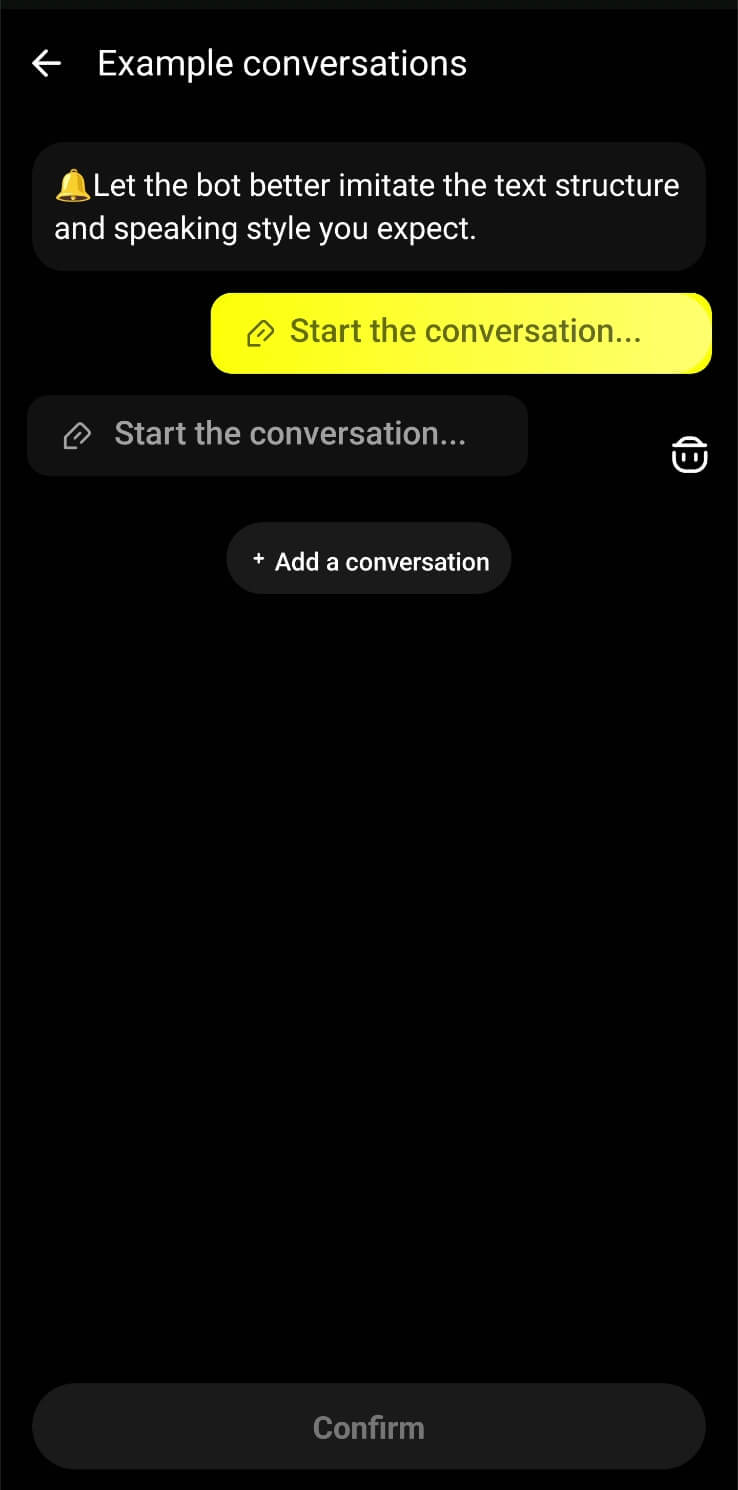Delete this example conversation
This screenshot has height=1490, width=738.
coord(688,455)
